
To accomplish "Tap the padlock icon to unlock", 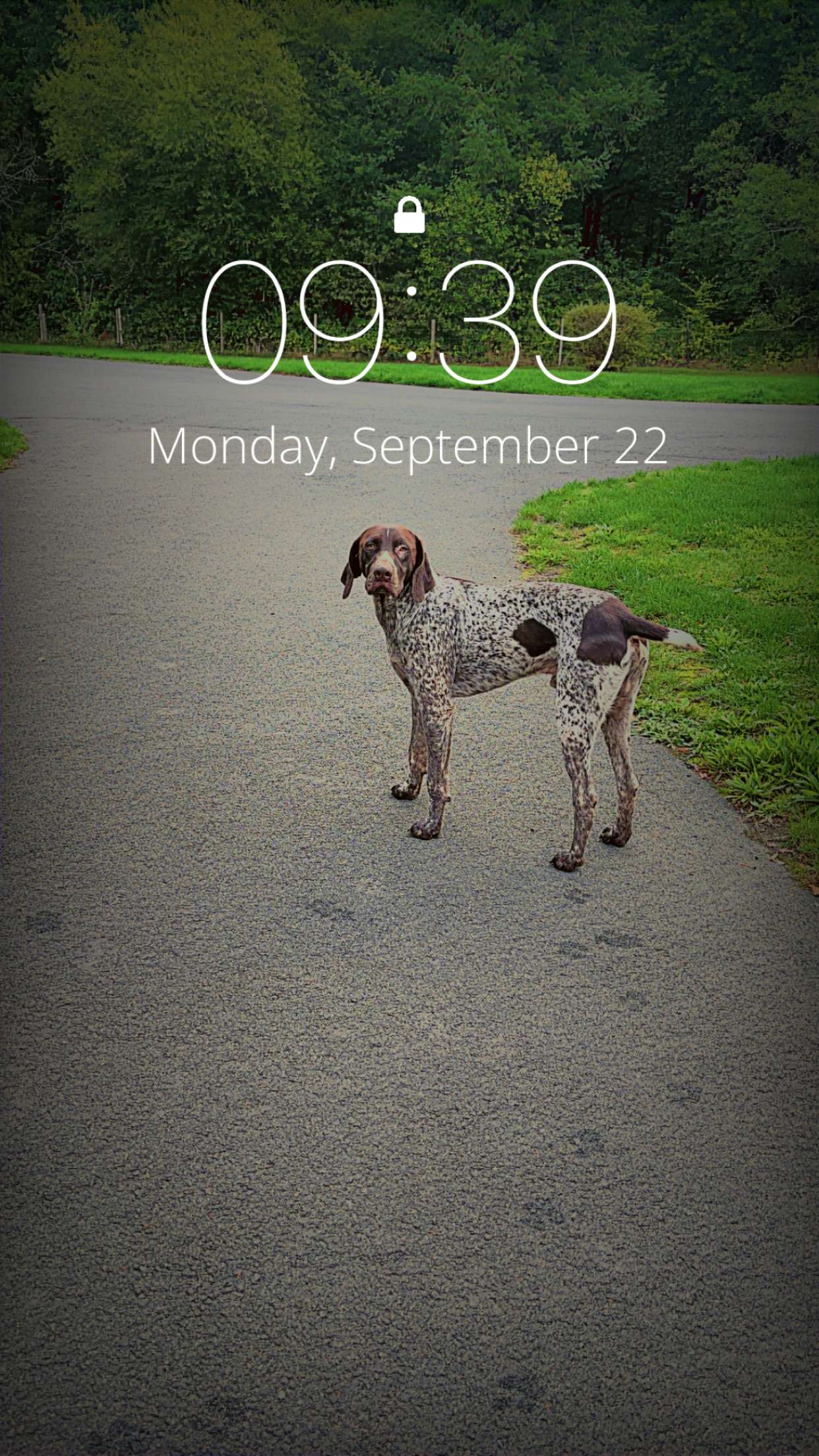I will coord(409,216).
